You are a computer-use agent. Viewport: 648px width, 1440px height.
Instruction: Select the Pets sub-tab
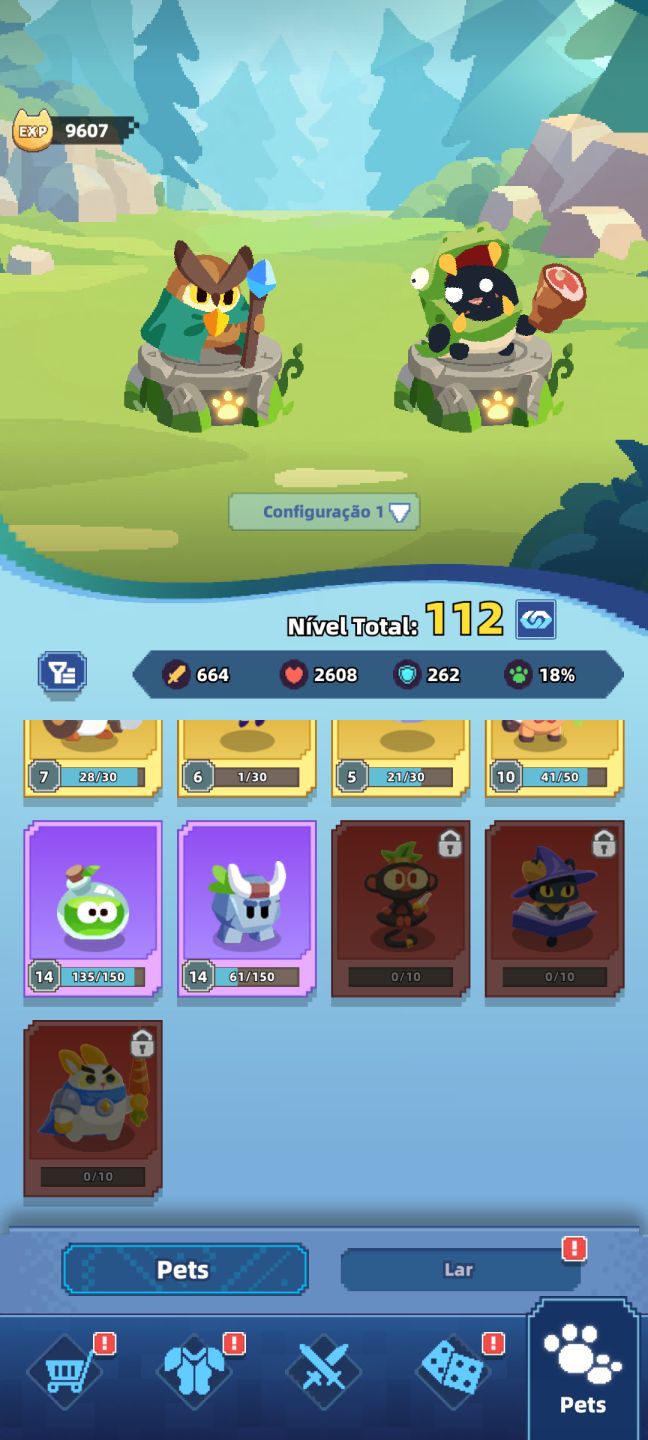[185, 1270]
